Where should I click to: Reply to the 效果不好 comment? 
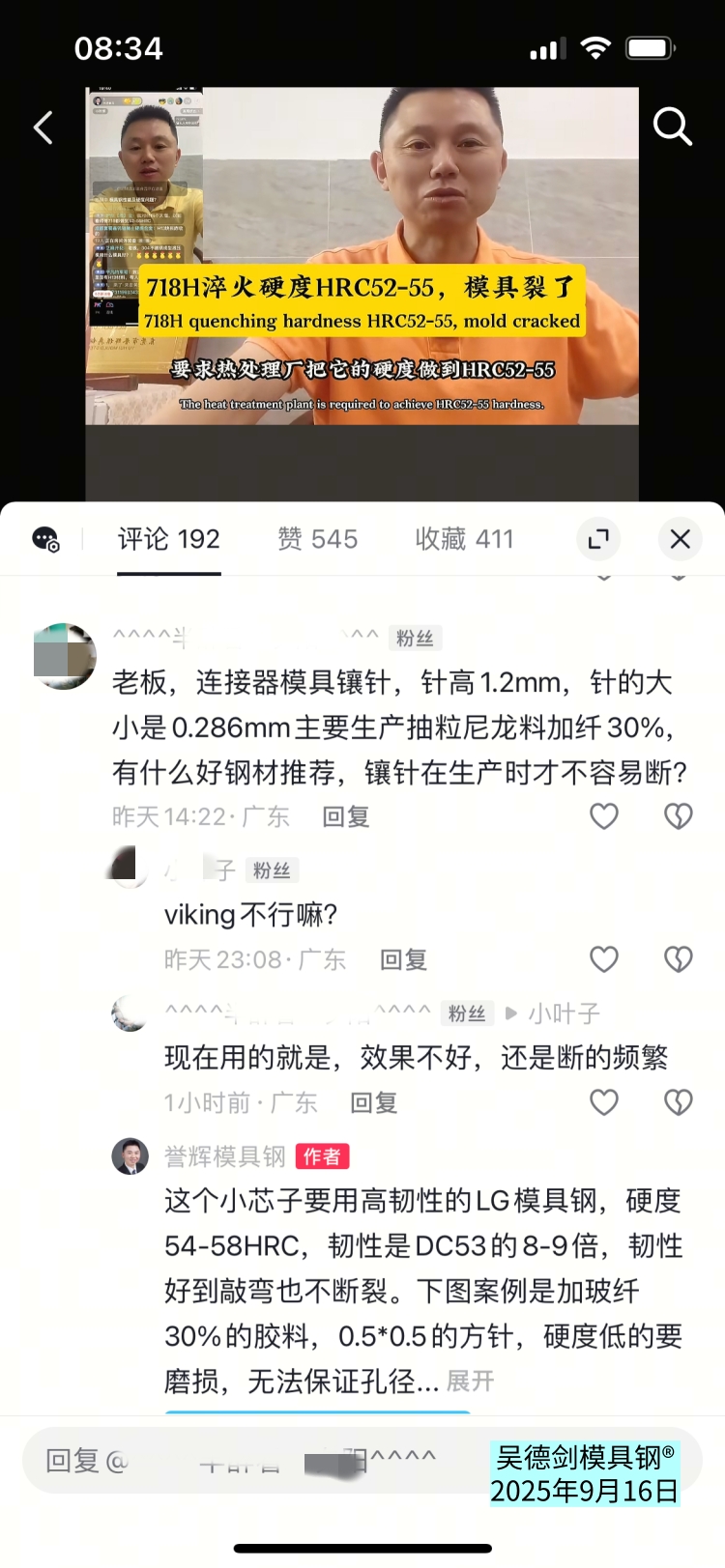(x=373, y=1102)
